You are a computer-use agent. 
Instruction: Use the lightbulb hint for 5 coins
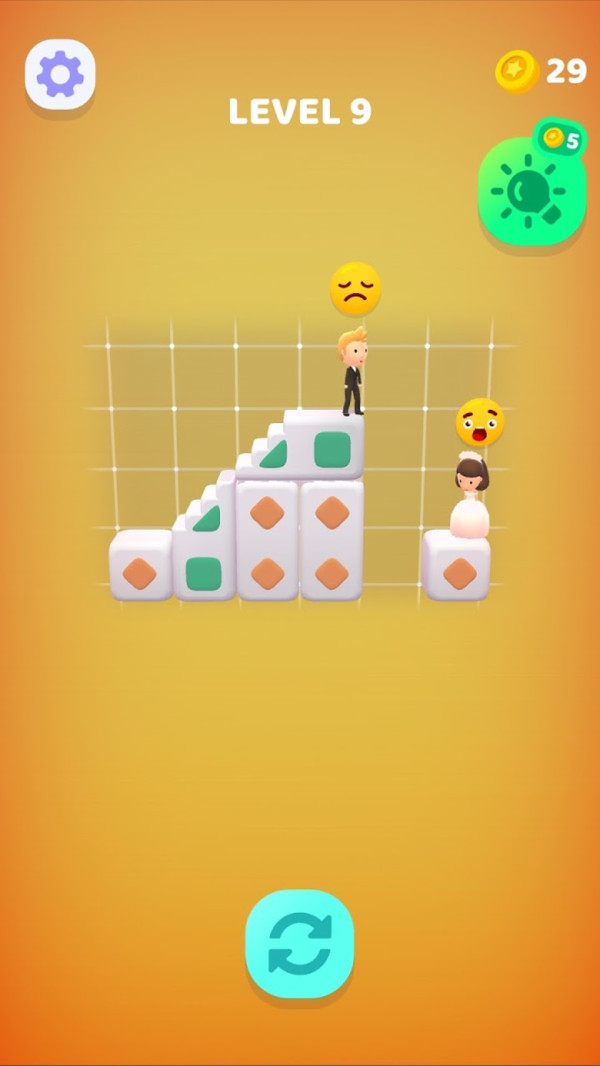coord(531,190)
